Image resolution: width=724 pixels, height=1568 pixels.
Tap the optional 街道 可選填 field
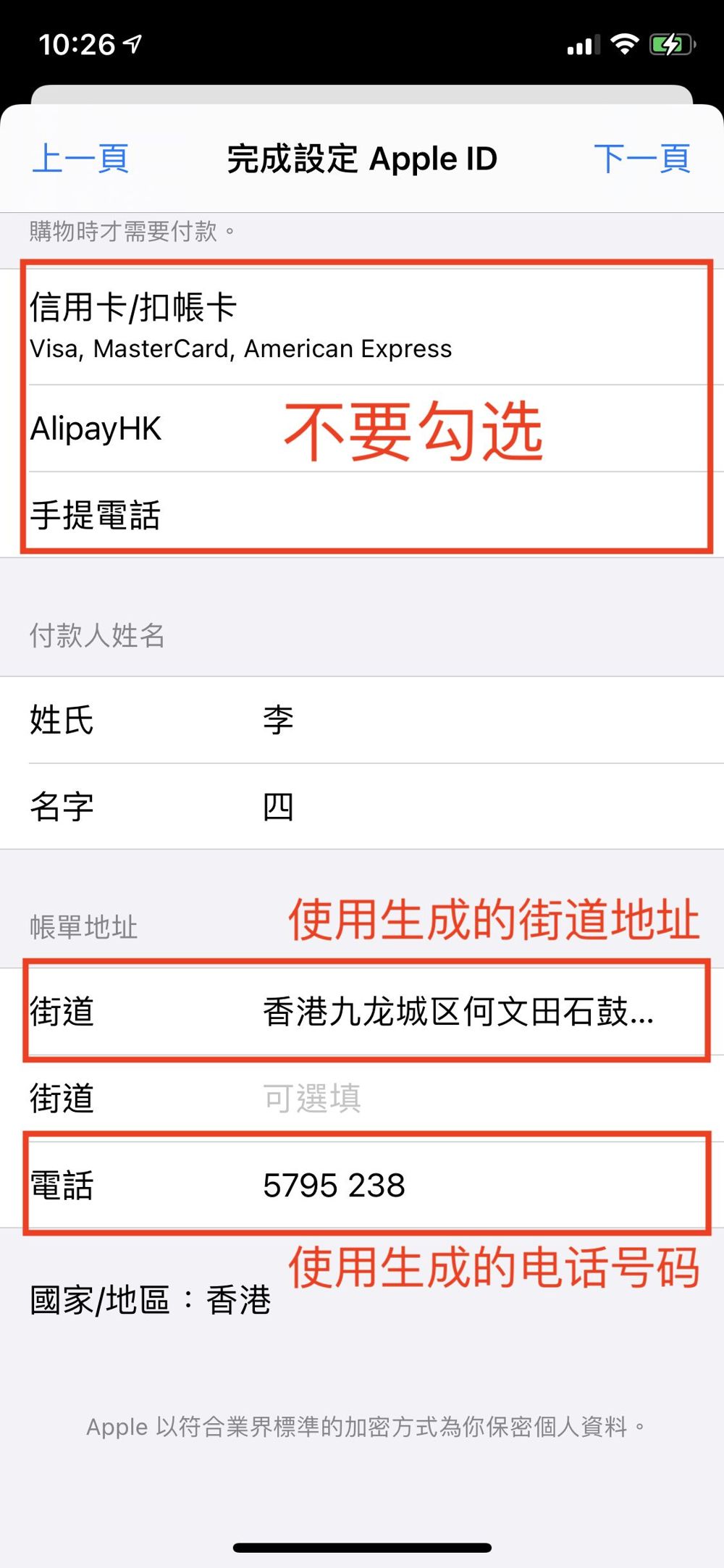[434, 1098]
